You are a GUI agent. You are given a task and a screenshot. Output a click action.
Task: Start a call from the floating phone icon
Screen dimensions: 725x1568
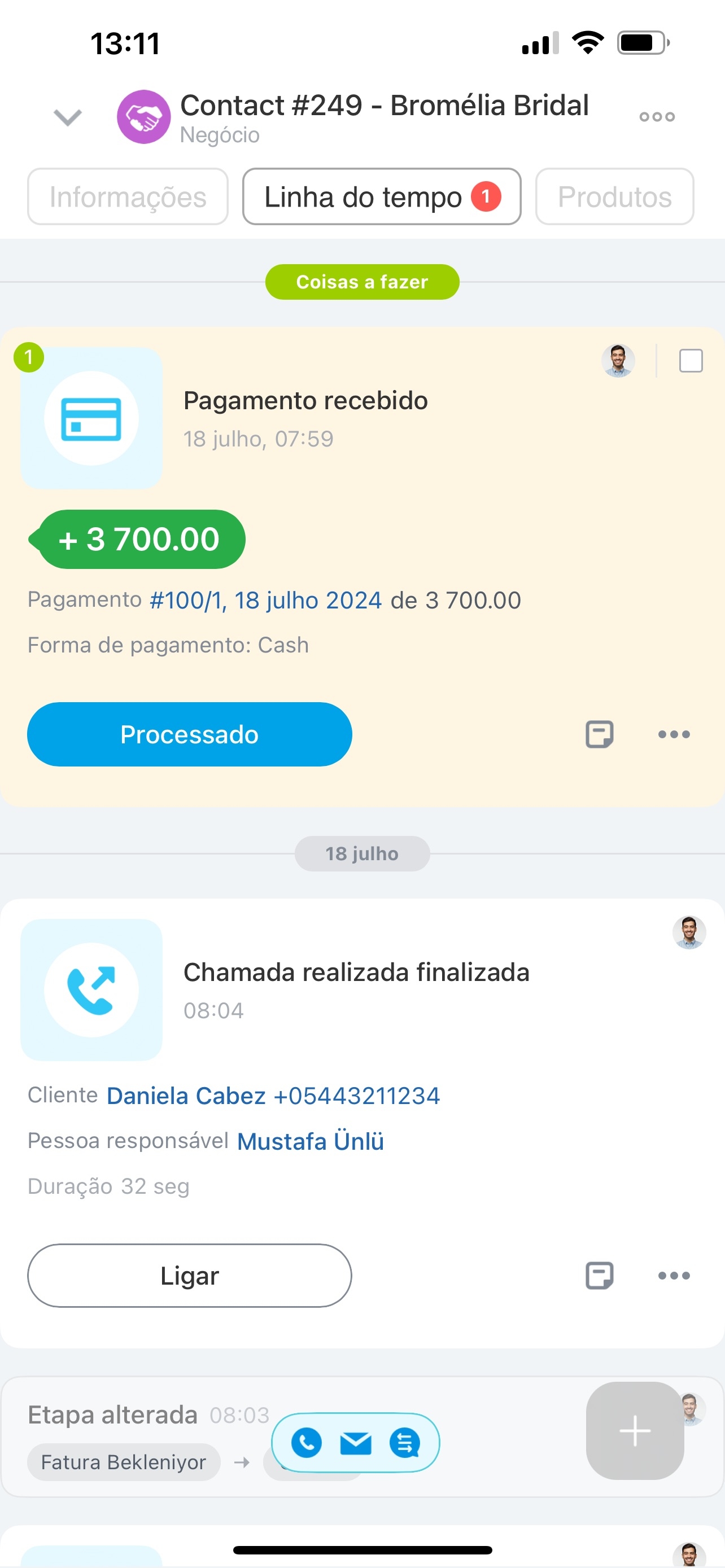pos(306,1442)
